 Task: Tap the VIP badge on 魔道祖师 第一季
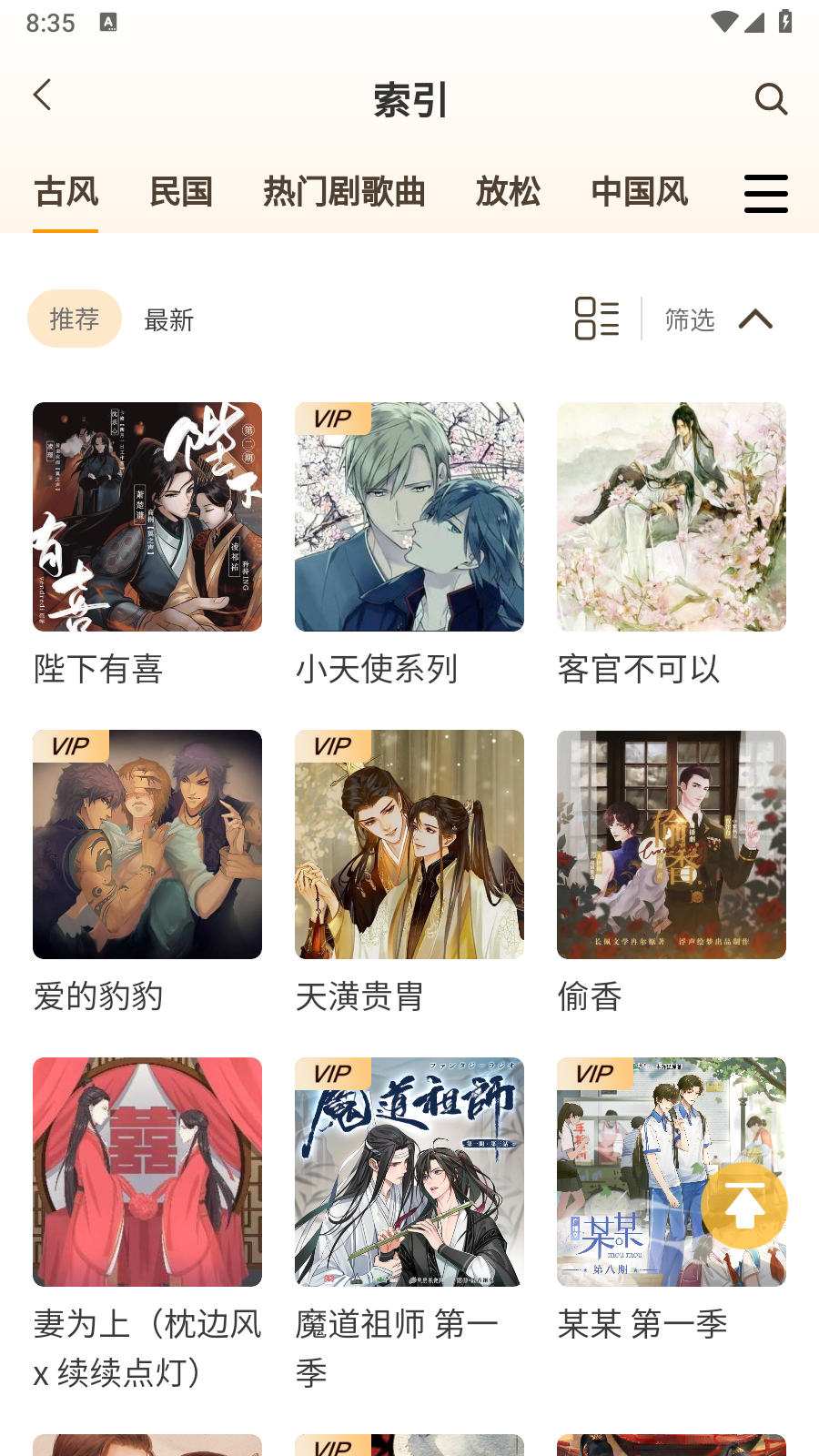(332, 1073)
